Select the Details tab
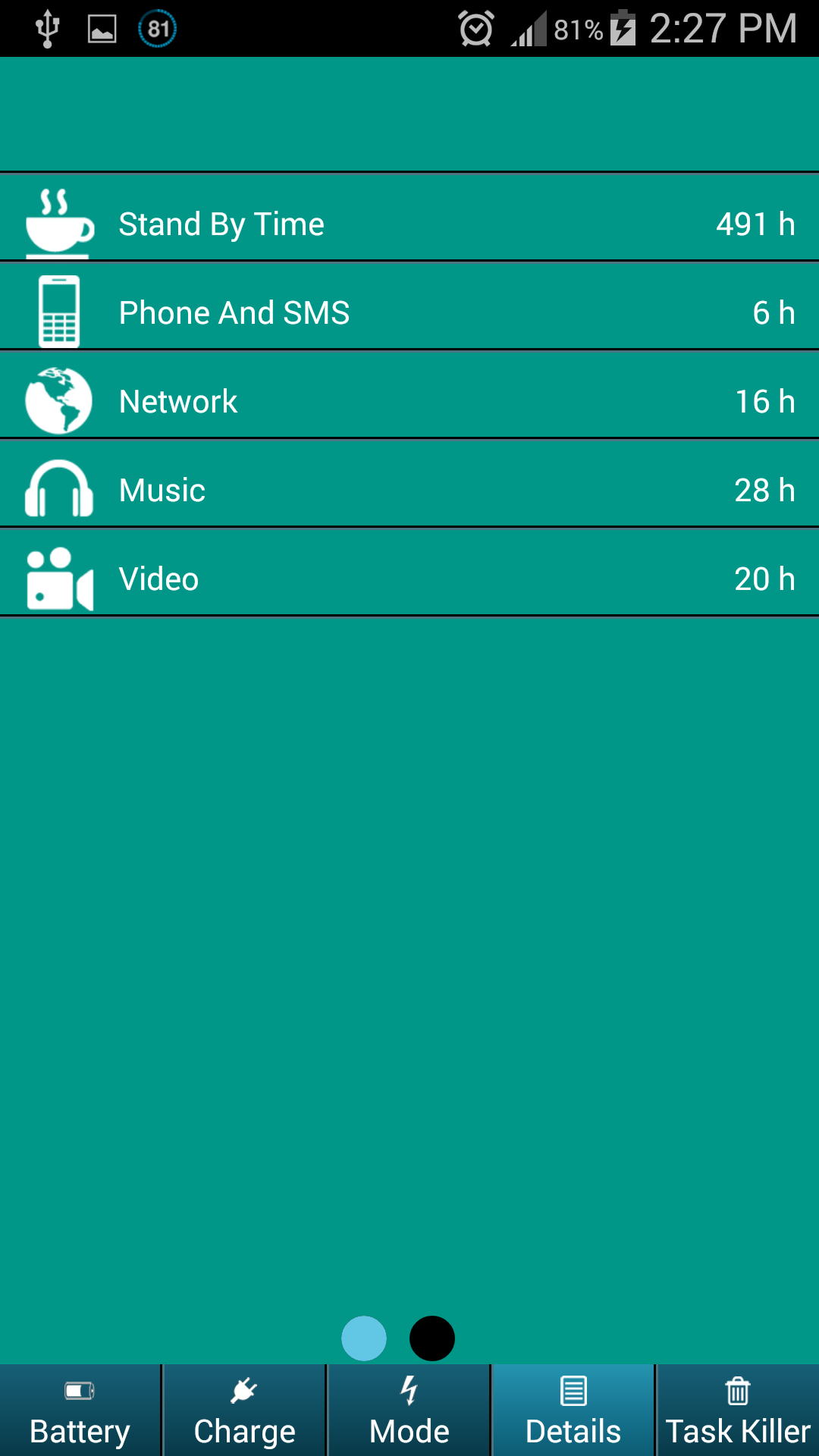 (573, 1410)
